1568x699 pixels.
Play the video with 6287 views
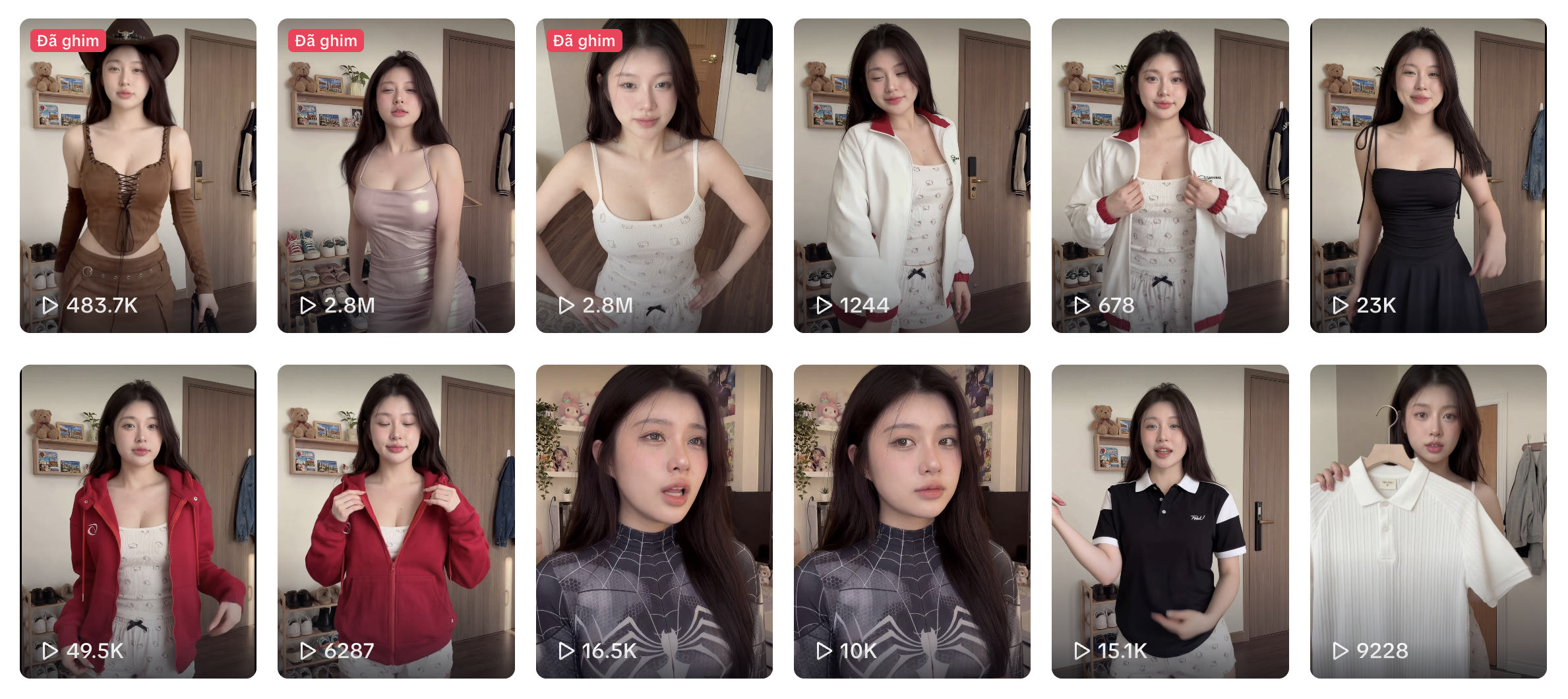click(396, 521)
